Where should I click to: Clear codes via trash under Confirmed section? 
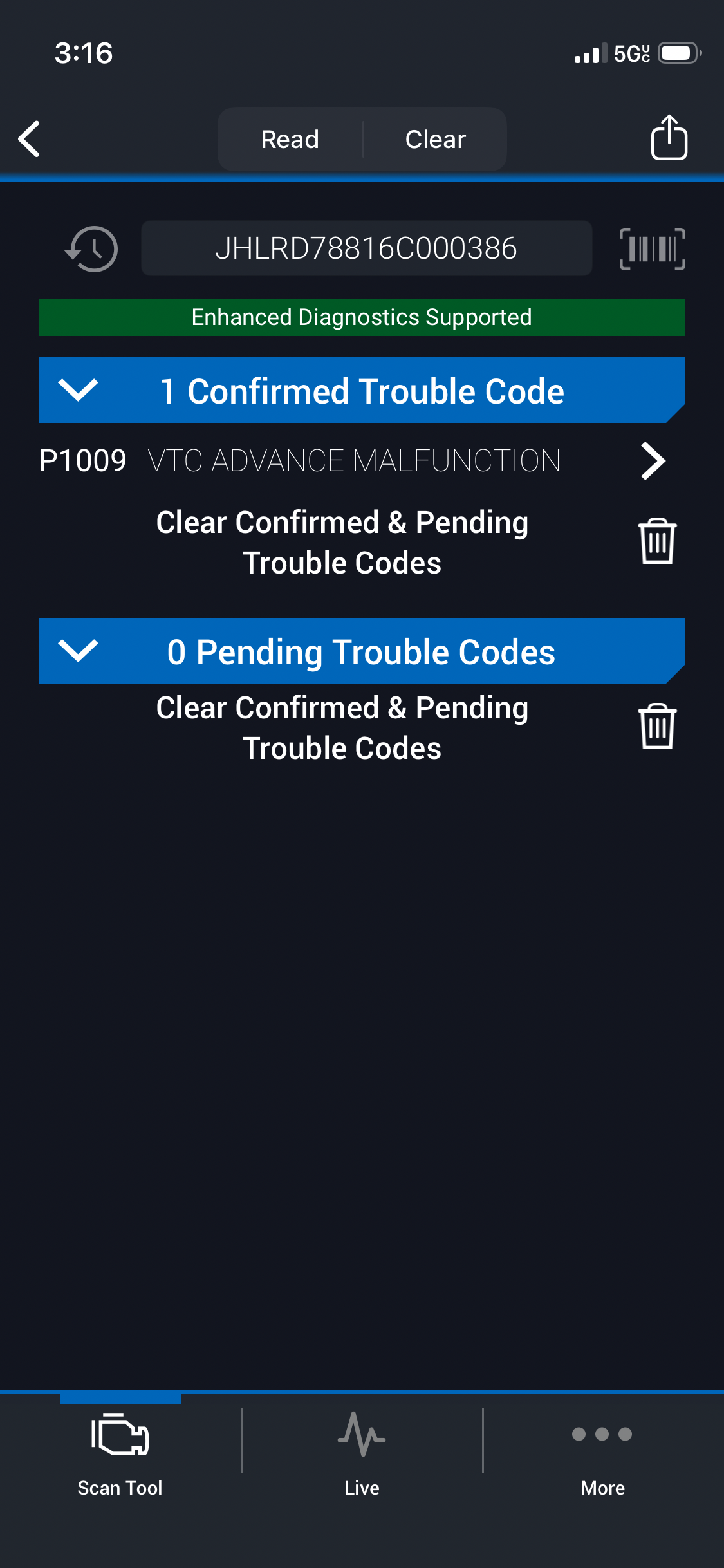(656, 541)
